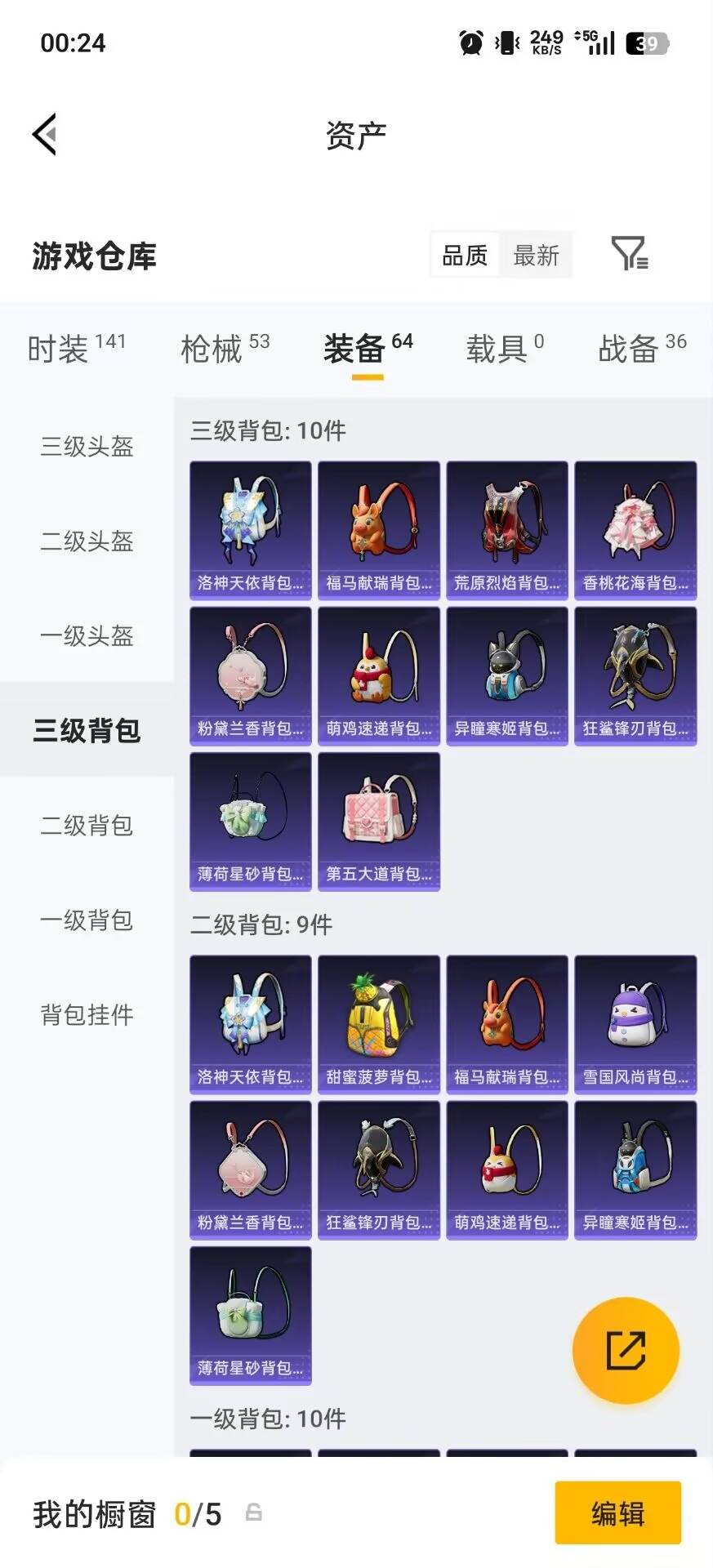This screenshot has height=1568, width=713.
Task: Tap the lock icon beside 我的橱窗
Action: [x=253, y=1514]
